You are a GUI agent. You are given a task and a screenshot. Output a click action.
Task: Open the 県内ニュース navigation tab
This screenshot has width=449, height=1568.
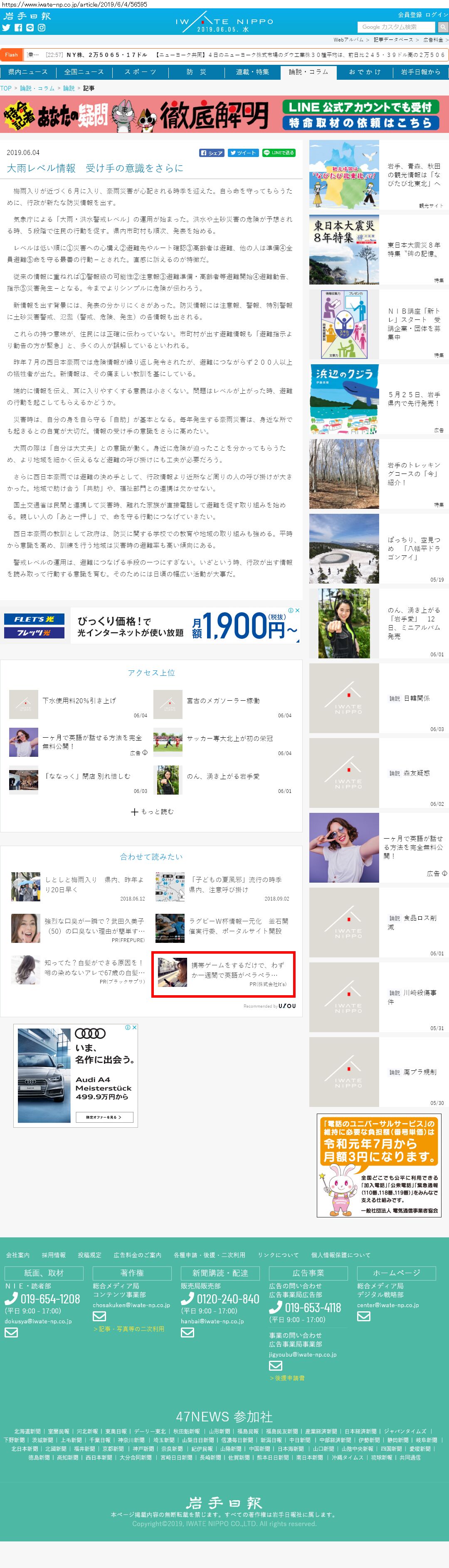(28, 72)
